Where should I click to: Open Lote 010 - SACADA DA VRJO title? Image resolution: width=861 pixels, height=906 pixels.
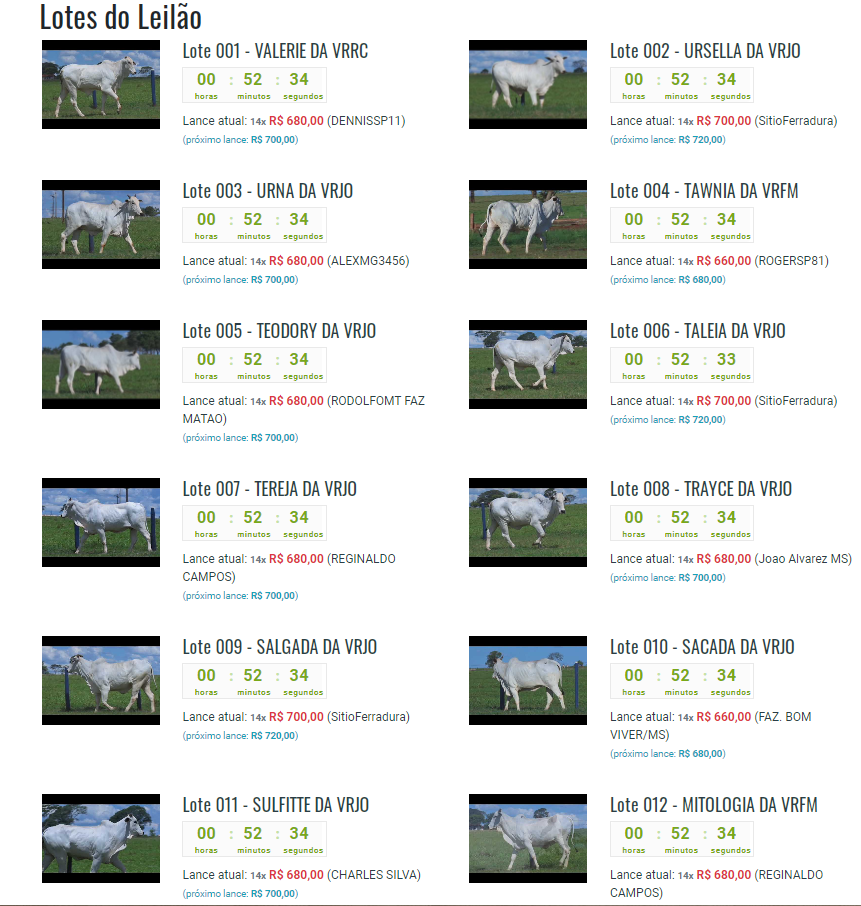[x=702, y=647]
